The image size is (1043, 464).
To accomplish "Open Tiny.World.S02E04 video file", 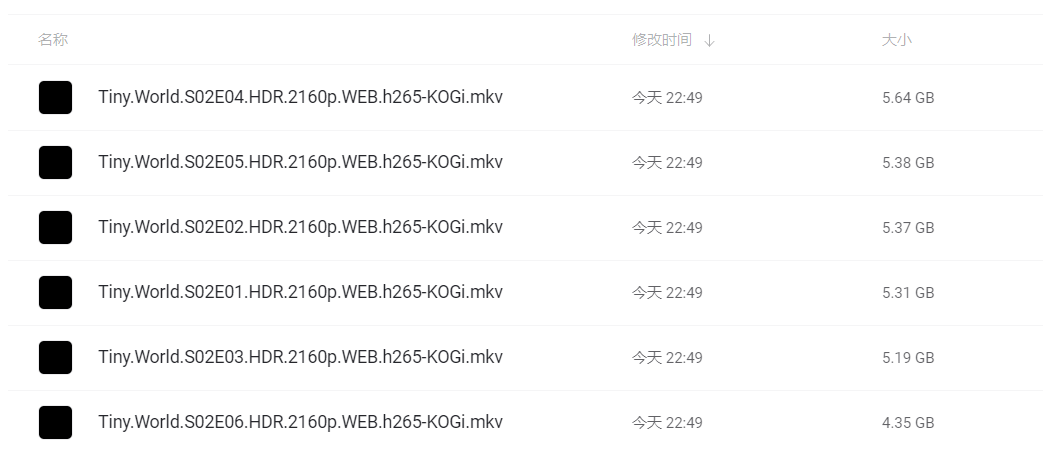I will (x=300, y=97).
